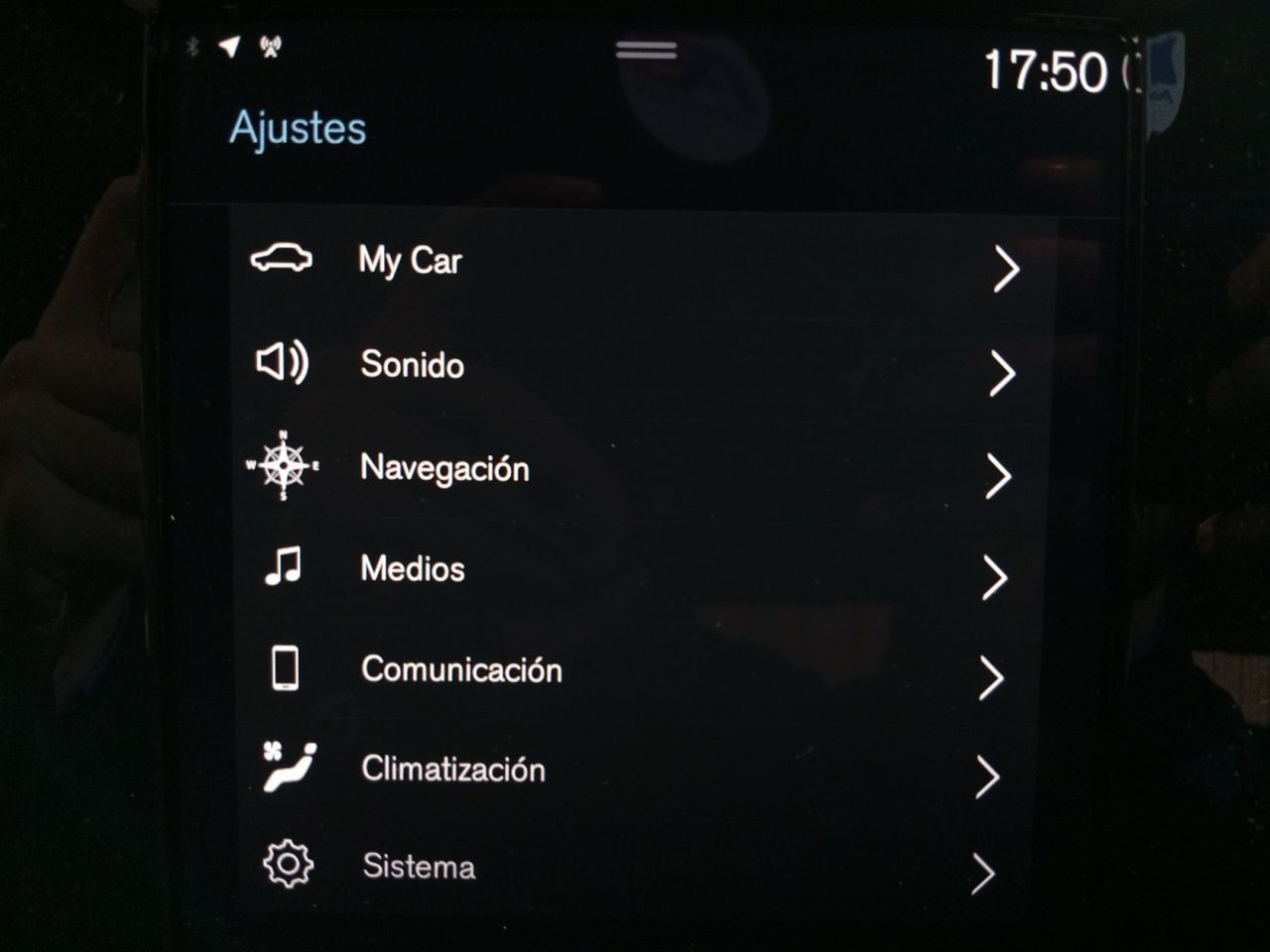Go to Navegación settings
Screen dimensions: 1270x952
coord(635,468)
